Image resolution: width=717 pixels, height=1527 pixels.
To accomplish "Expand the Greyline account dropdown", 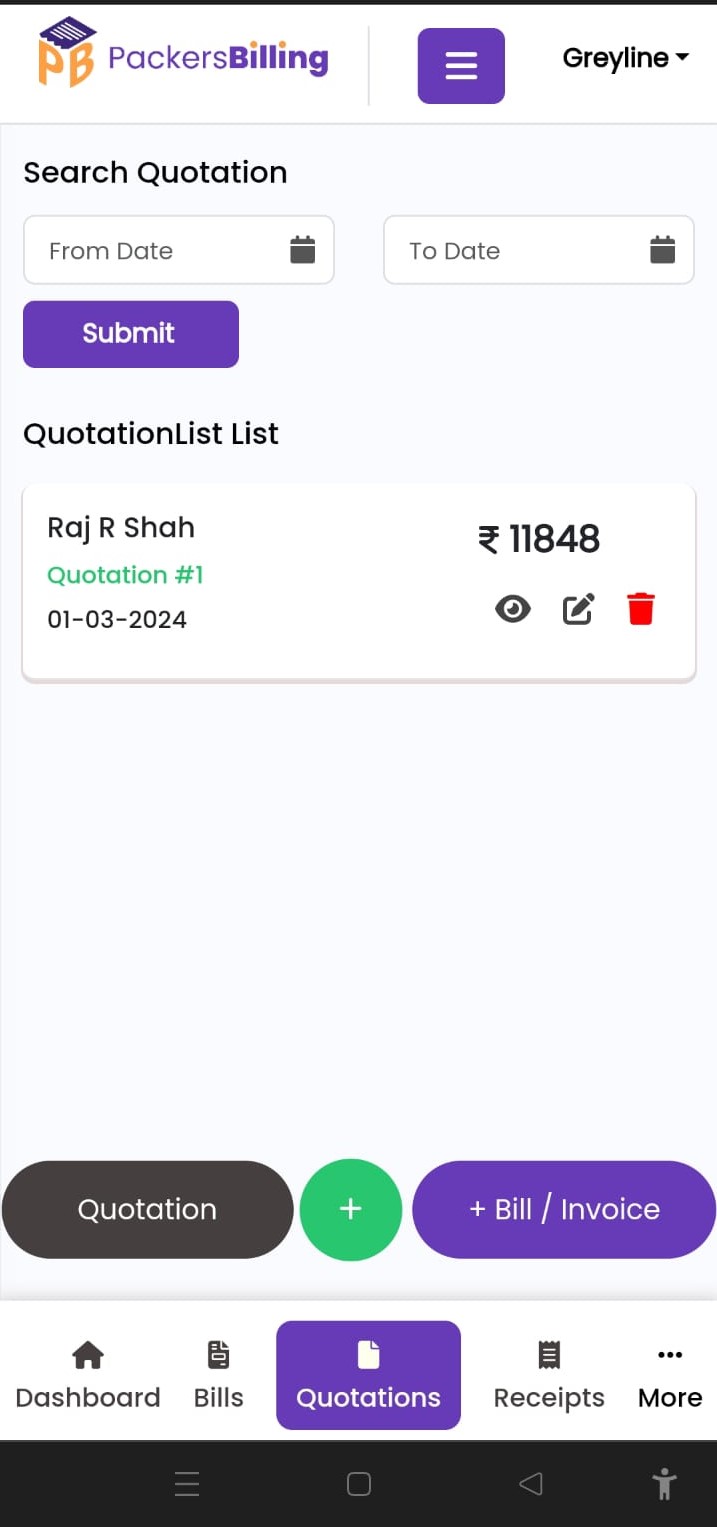I will coord(625,58).
